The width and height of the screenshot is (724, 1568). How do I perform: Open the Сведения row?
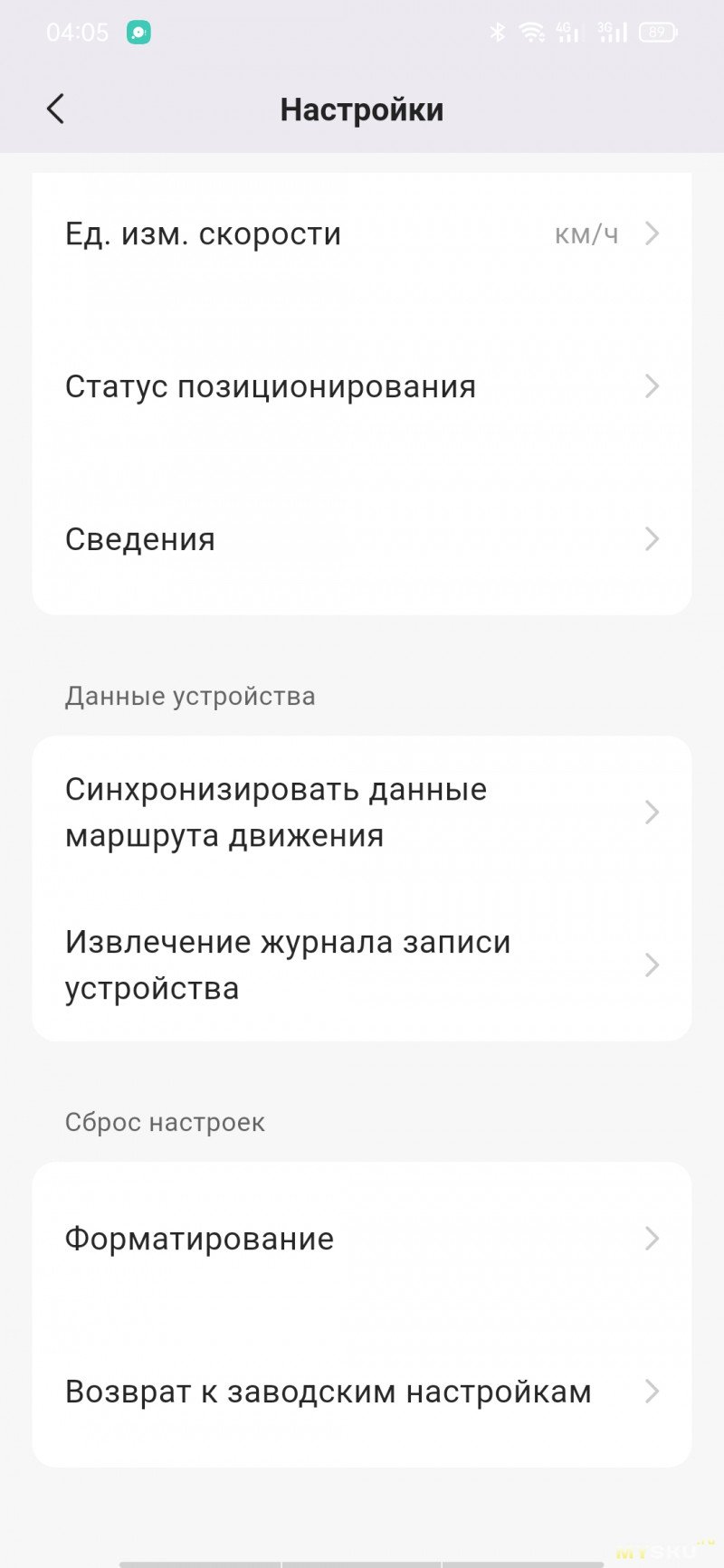click(362, 540)
